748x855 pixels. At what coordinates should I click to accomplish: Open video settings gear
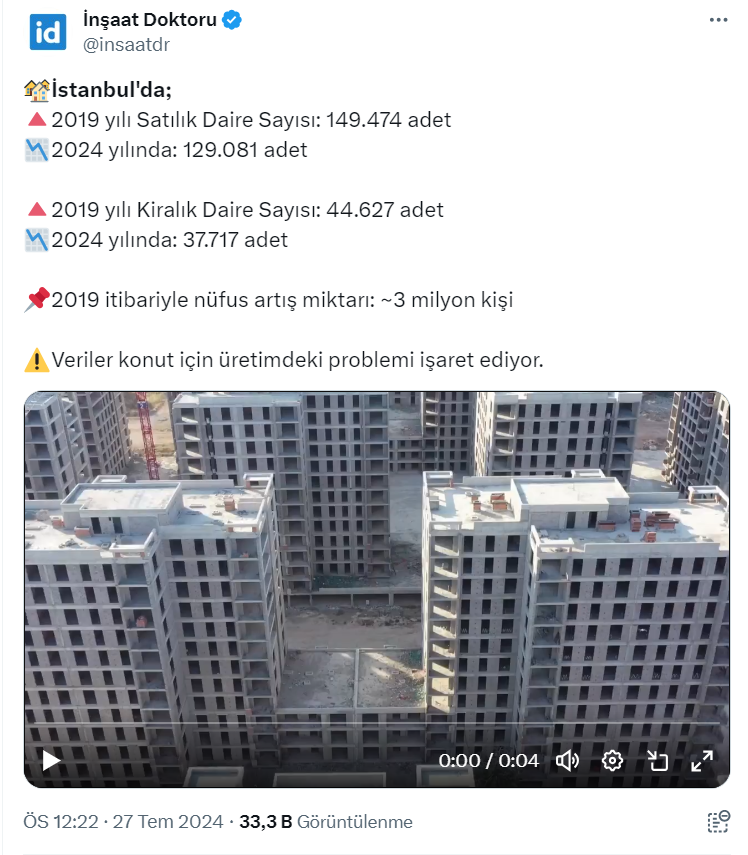[613, 760]
